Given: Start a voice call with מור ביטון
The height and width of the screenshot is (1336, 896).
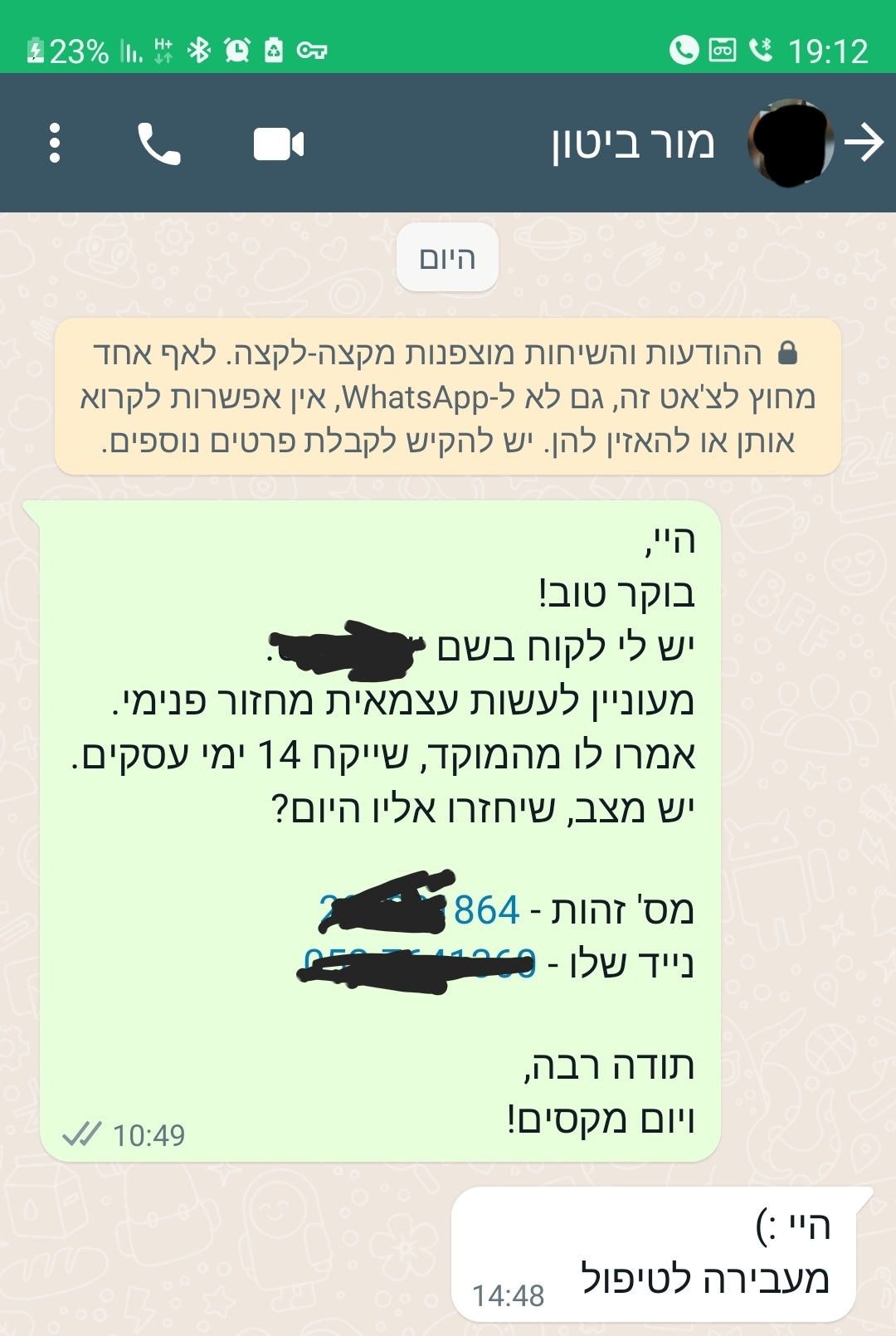Looking at the screenshot, I should click(158, 144).
